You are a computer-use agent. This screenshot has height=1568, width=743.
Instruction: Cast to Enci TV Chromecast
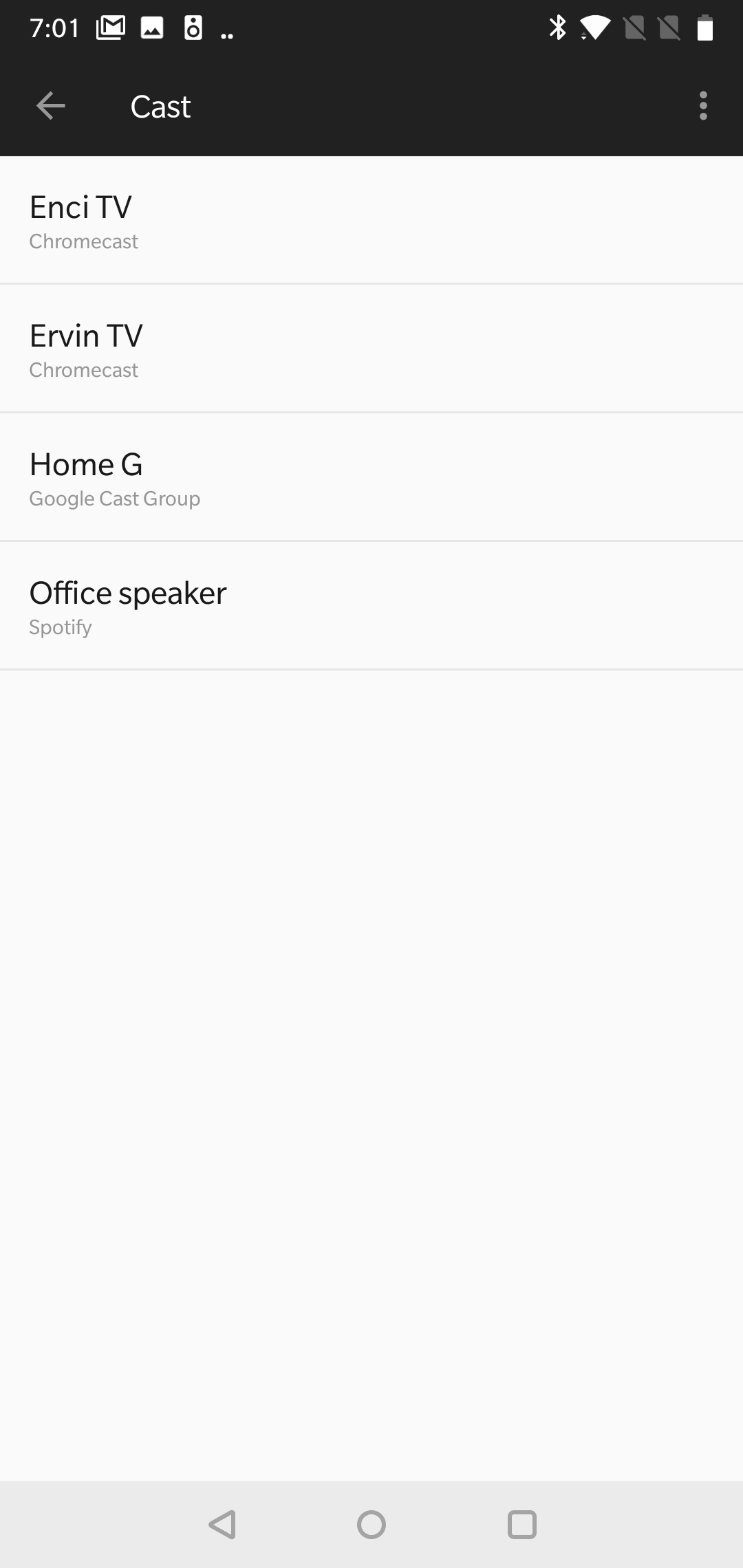tap(371, 220)
